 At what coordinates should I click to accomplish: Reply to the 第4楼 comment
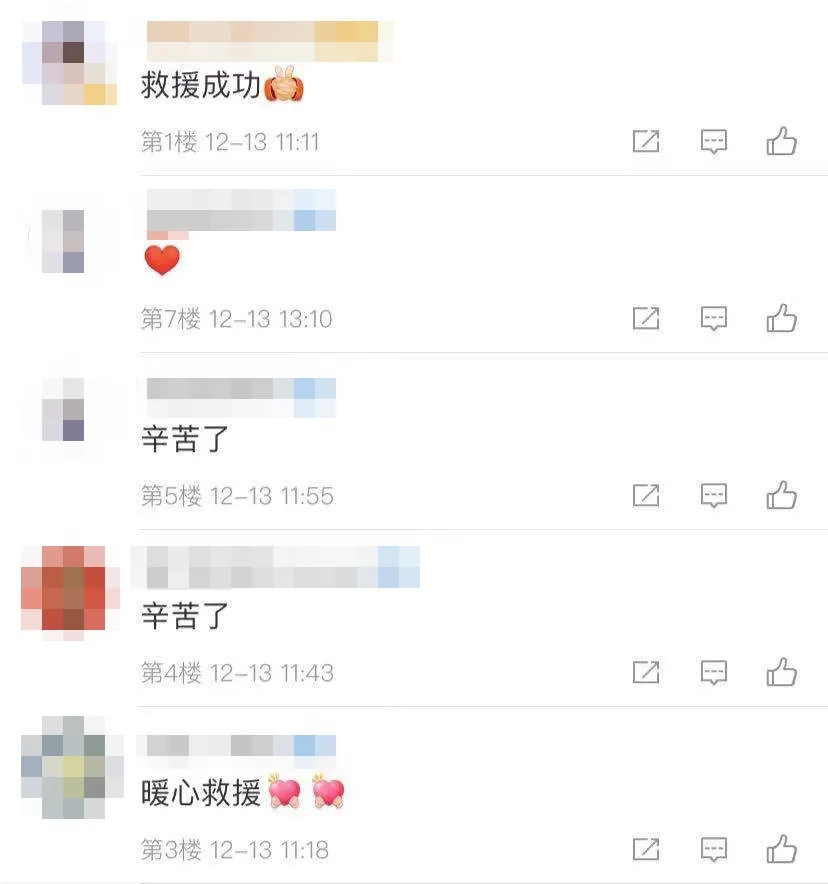[713, 673]
